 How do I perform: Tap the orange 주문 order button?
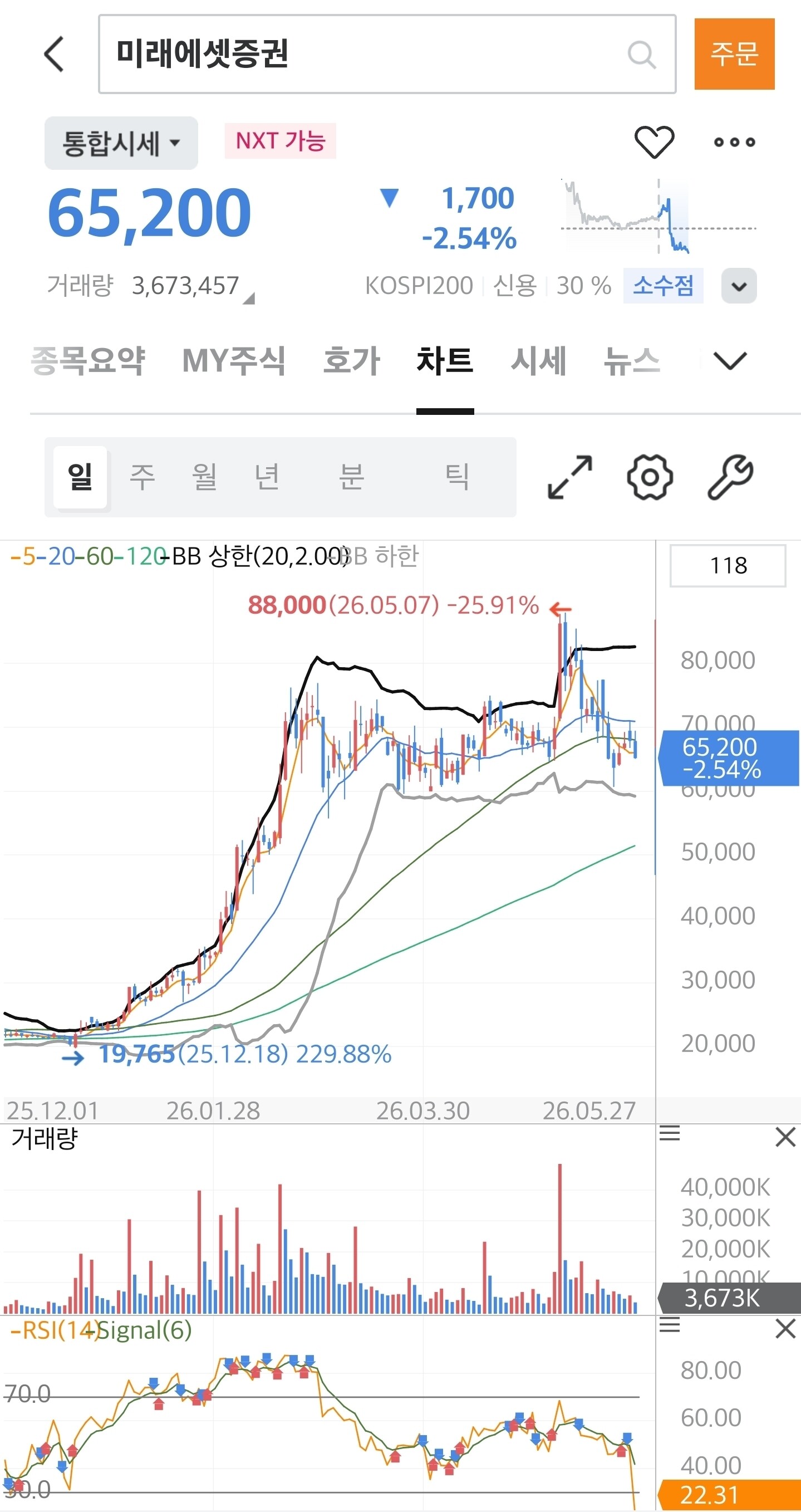[x=734, y=54]
